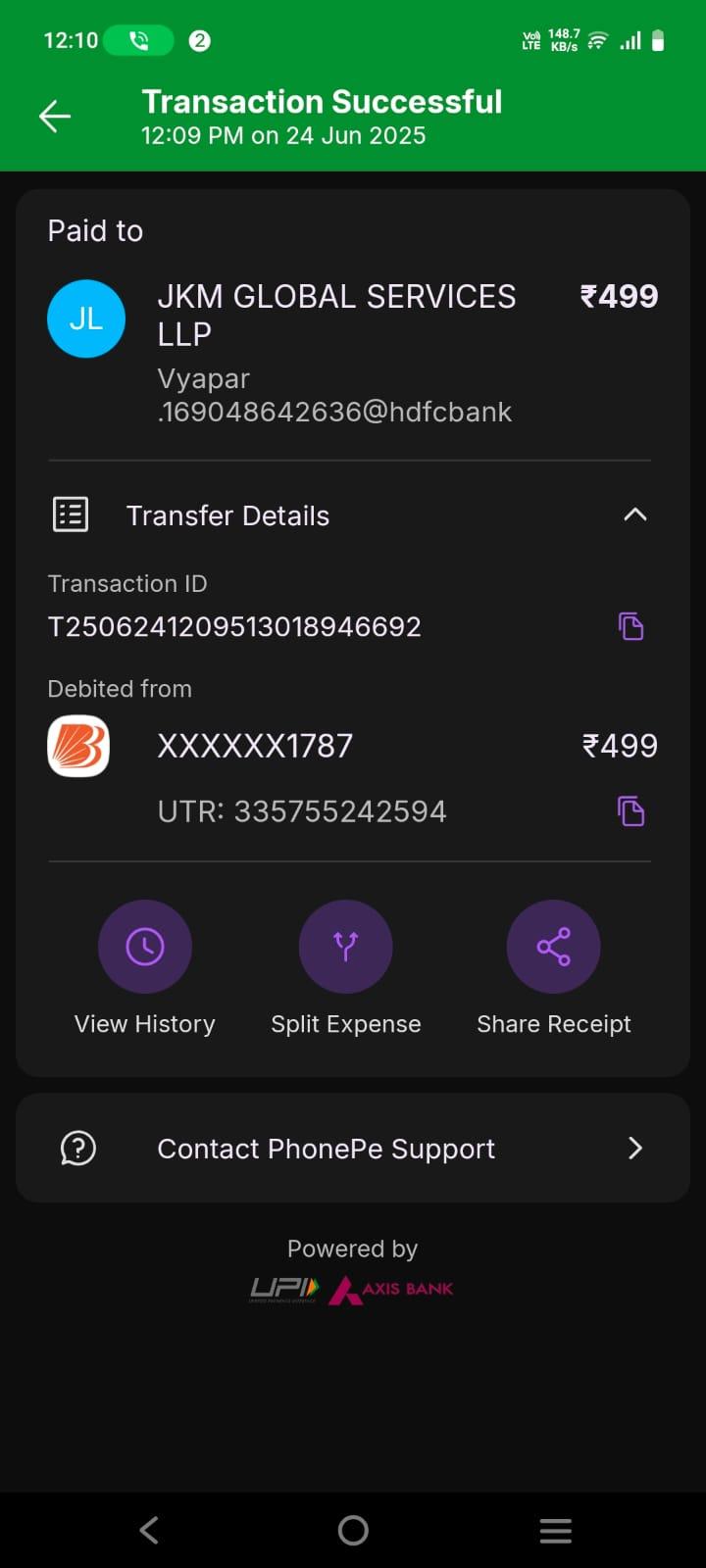Copy the UTR number
Screen dimensions: 706x1568
point(631,811)
